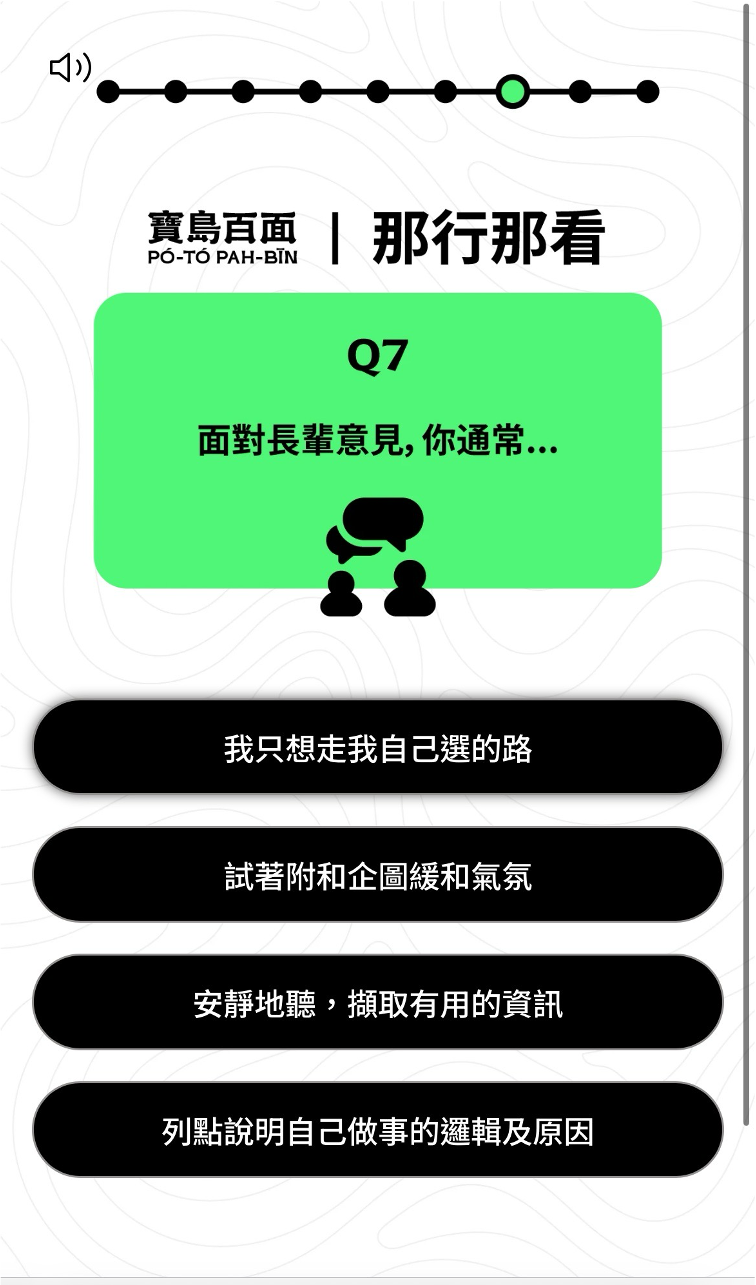Image resolution: width=756 pixels, height=1285 pixels.
Task: Select 列點說明自己做事的邏輯及原因 option
Action: click(377, 1130)
